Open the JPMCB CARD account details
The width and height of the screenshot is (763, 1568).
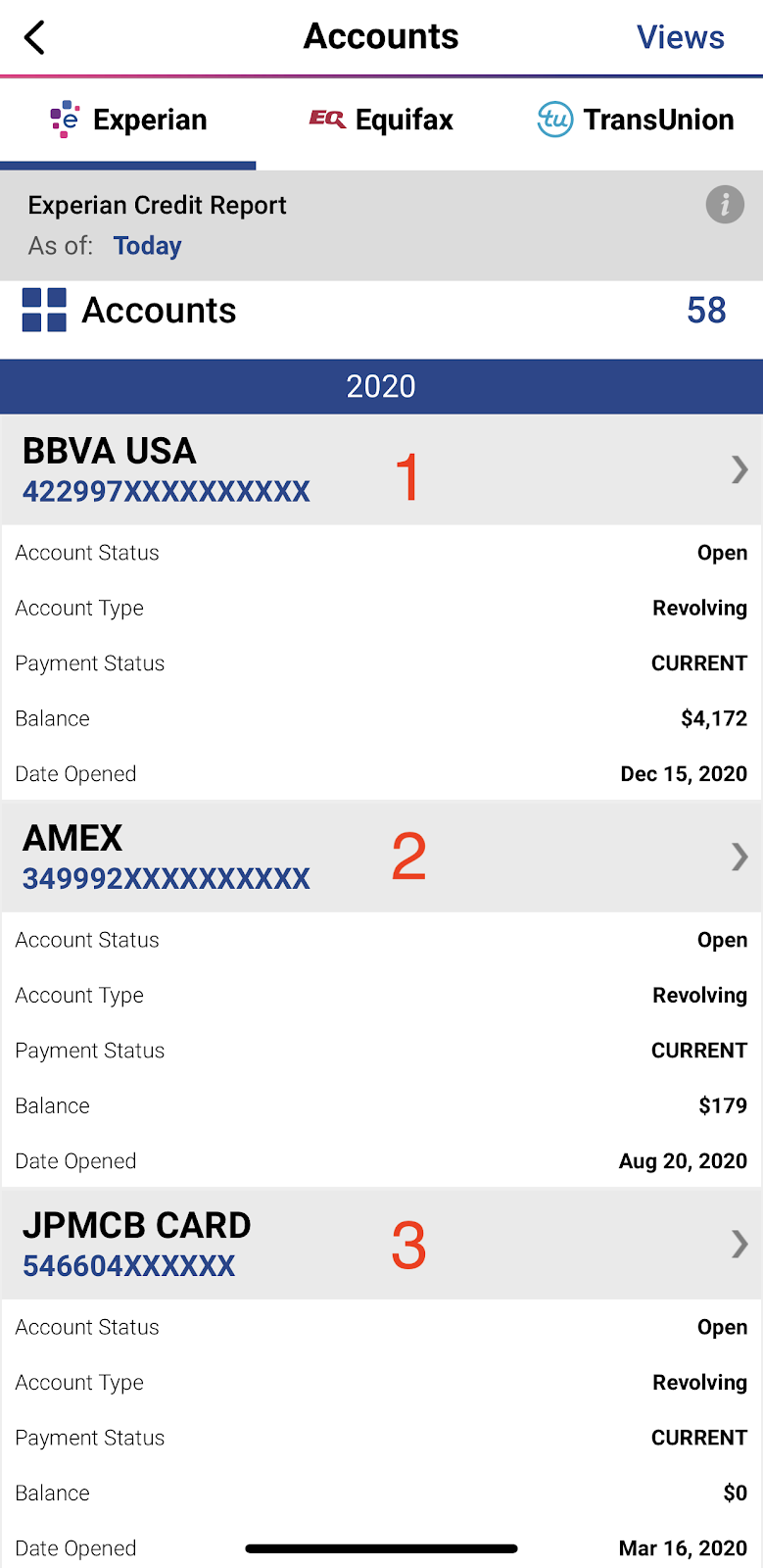click(381, 1245)
